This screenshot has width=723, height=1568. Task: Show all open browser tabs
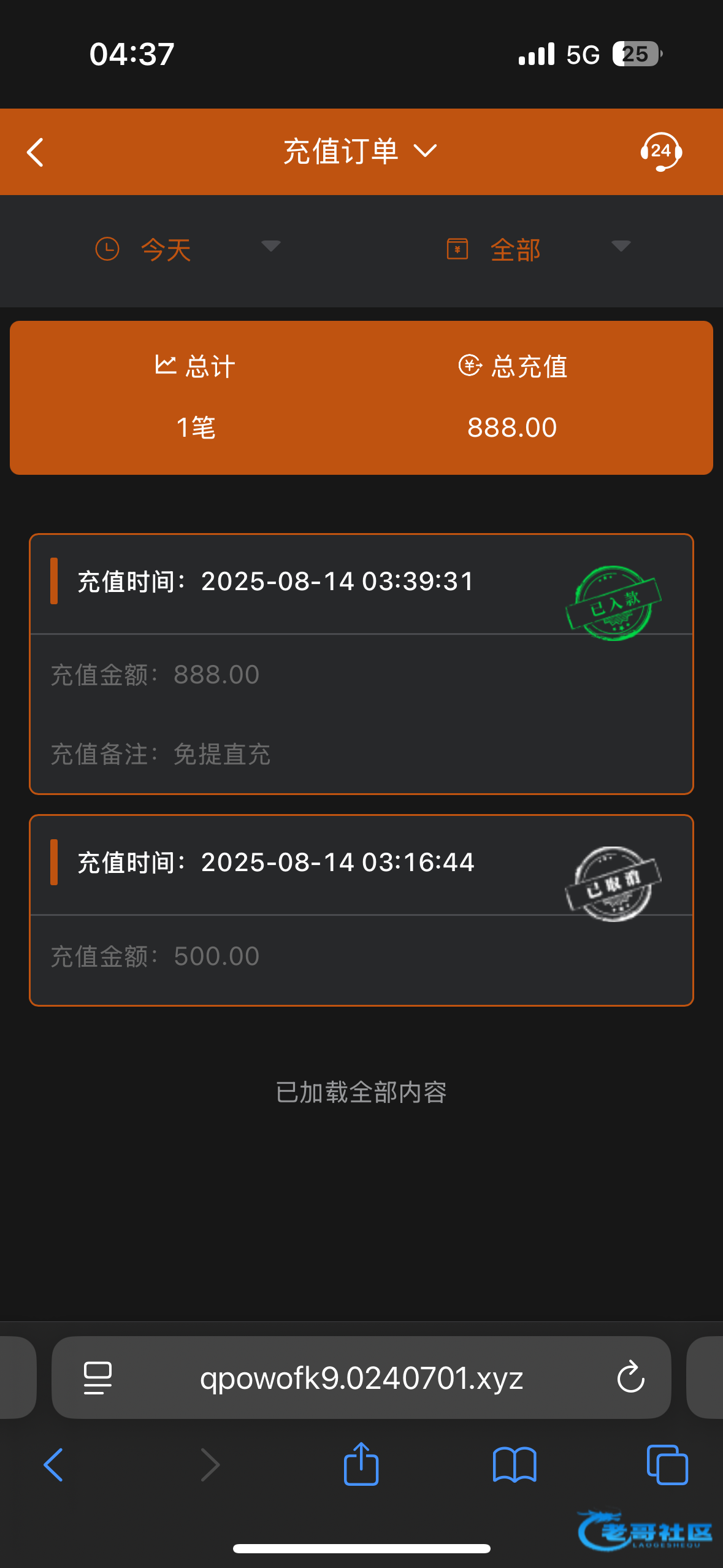pyautogui.click(x=667, y=1465)
